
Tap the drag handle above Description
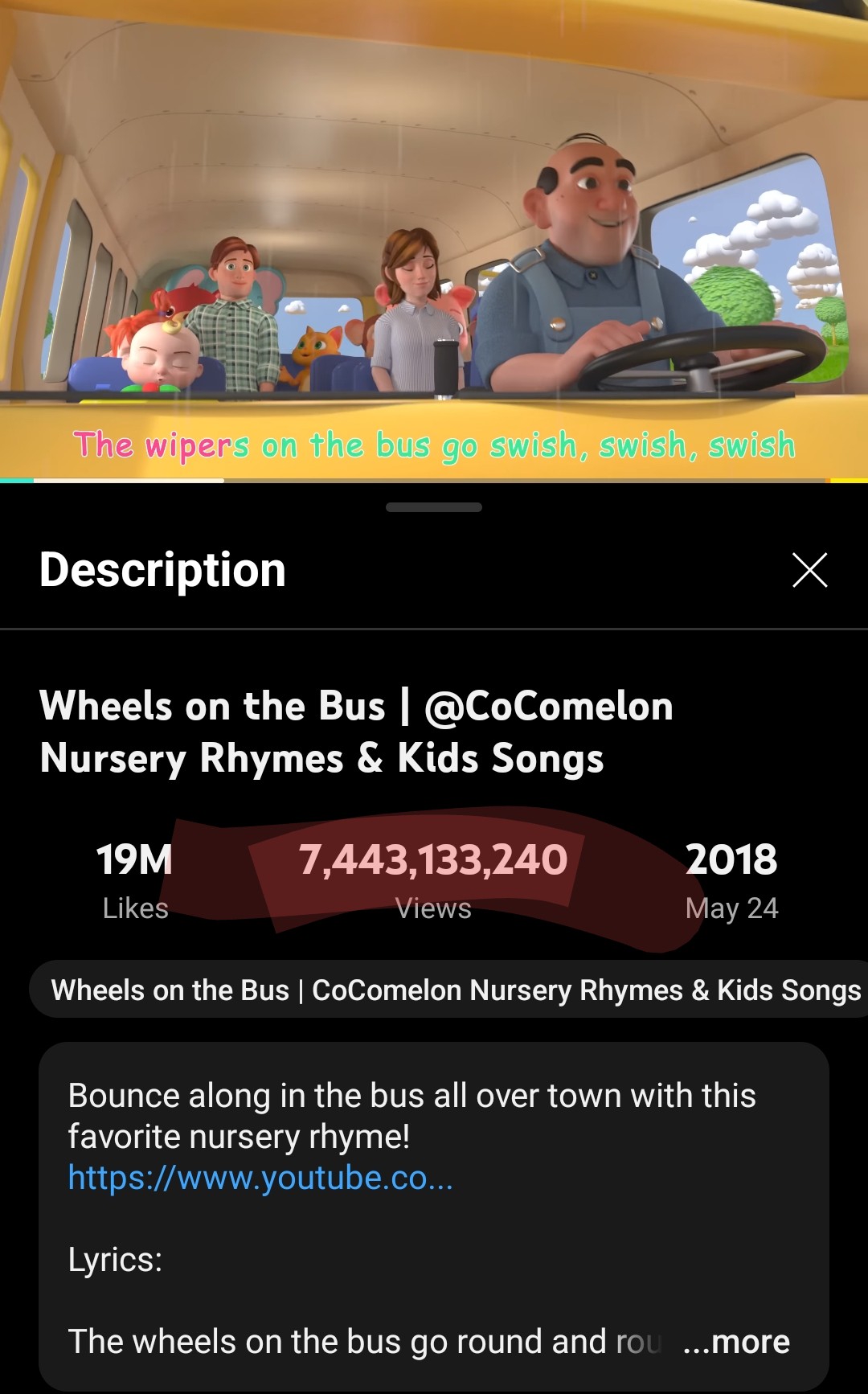tap(434, 507)
